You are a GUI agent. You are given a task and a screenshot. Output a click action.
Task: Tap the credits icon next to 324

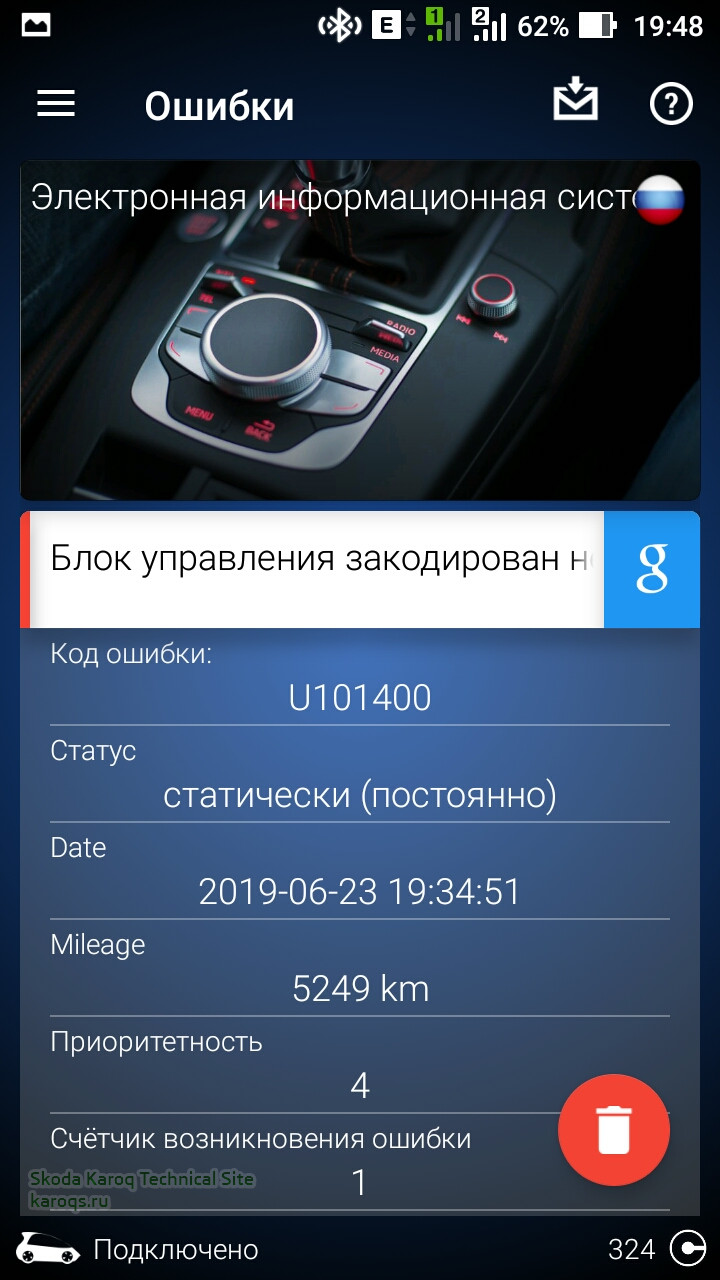pos(687,1249)
